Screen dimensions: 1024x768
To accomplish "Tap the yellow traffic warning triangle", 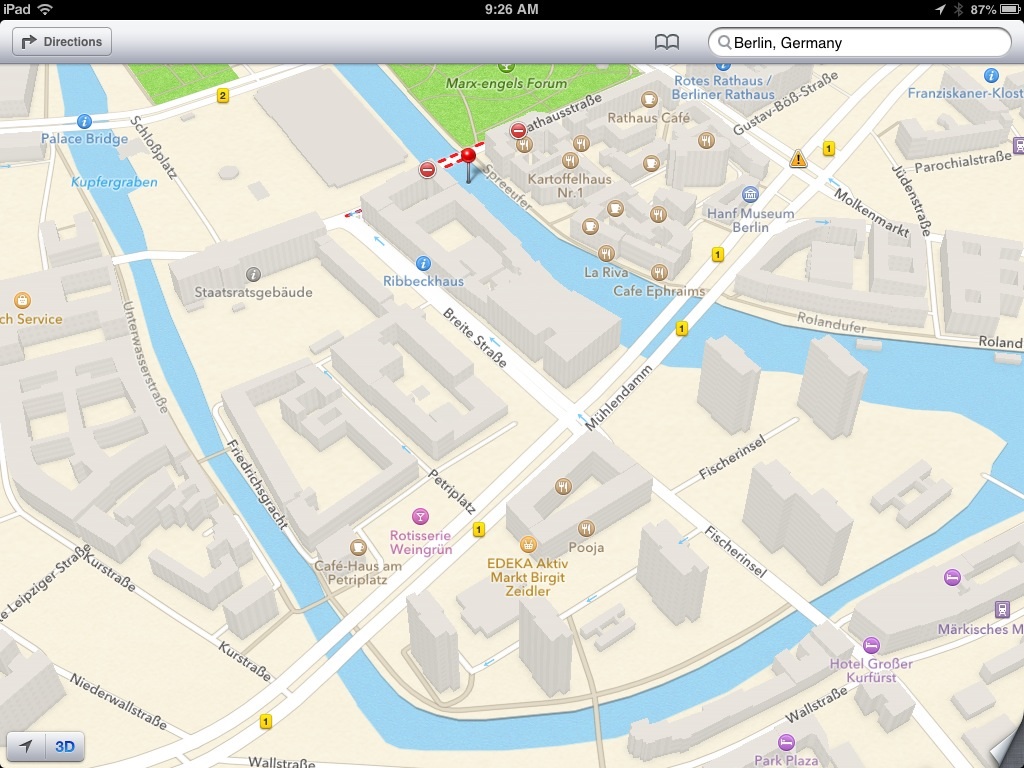I will click(x=798, y=159).
